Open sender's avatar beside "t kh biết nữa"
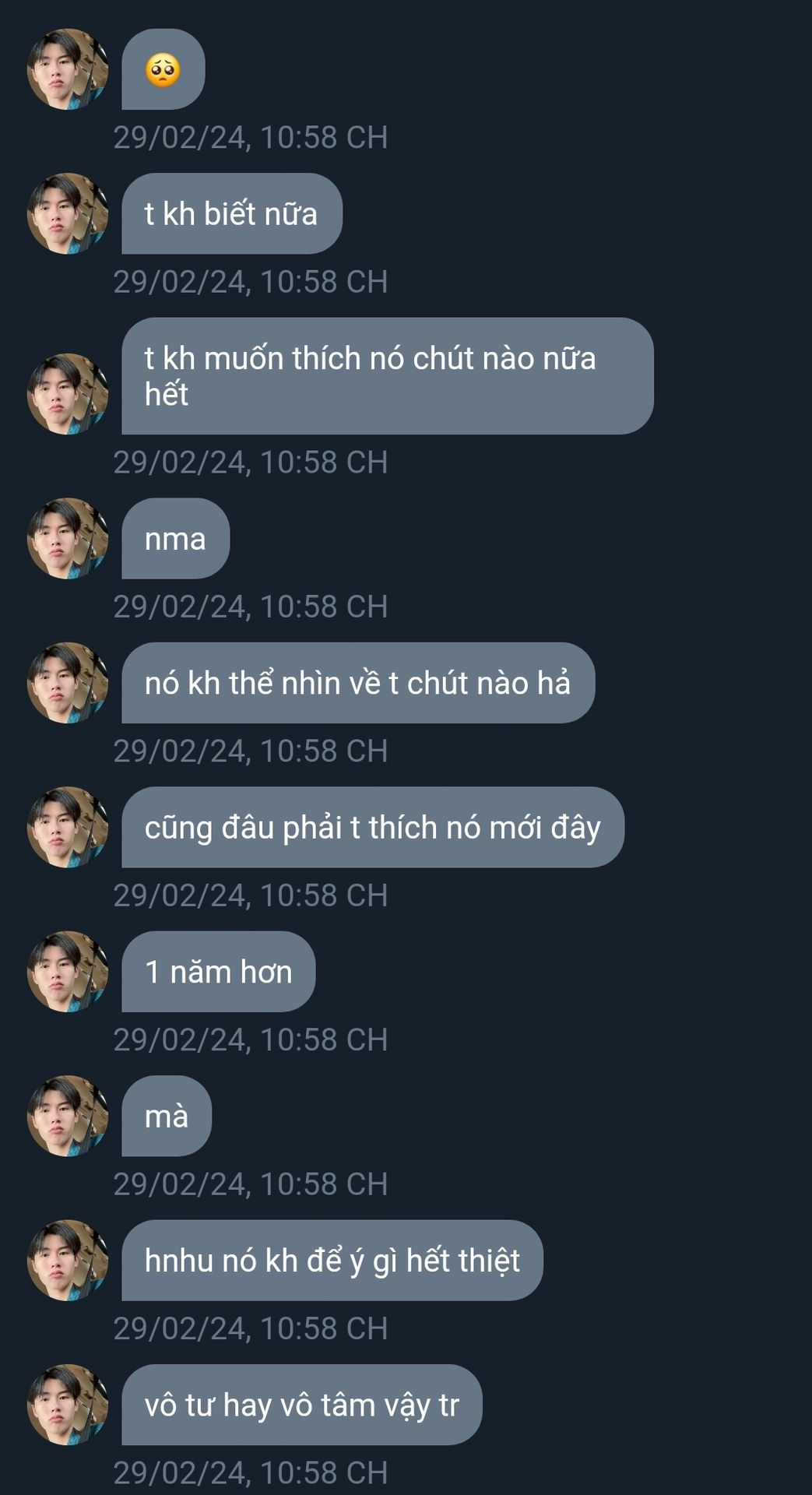Image resolution: width=812 pixels, height=1495 pixels. 68,213
